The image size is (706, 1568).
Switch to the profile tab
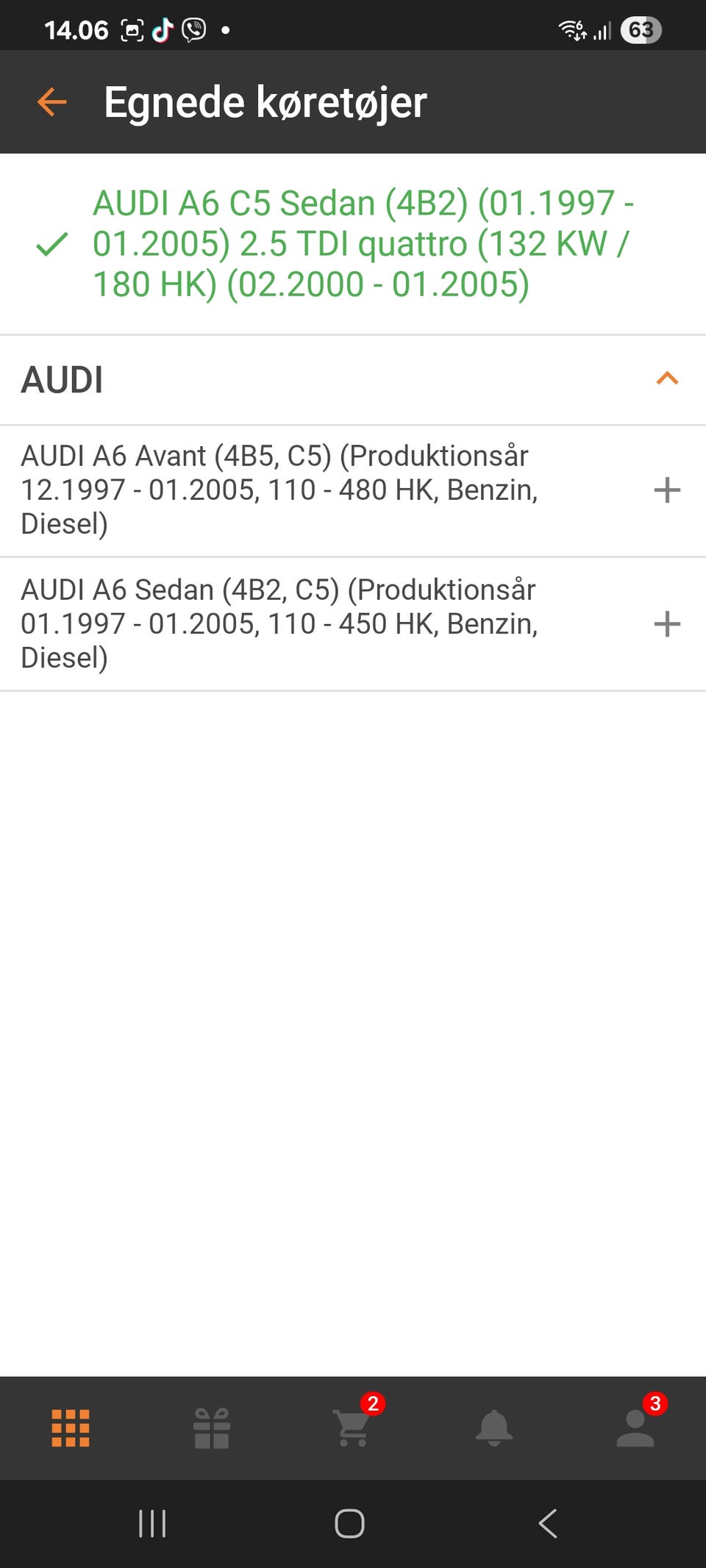[x=635, y=1428]
